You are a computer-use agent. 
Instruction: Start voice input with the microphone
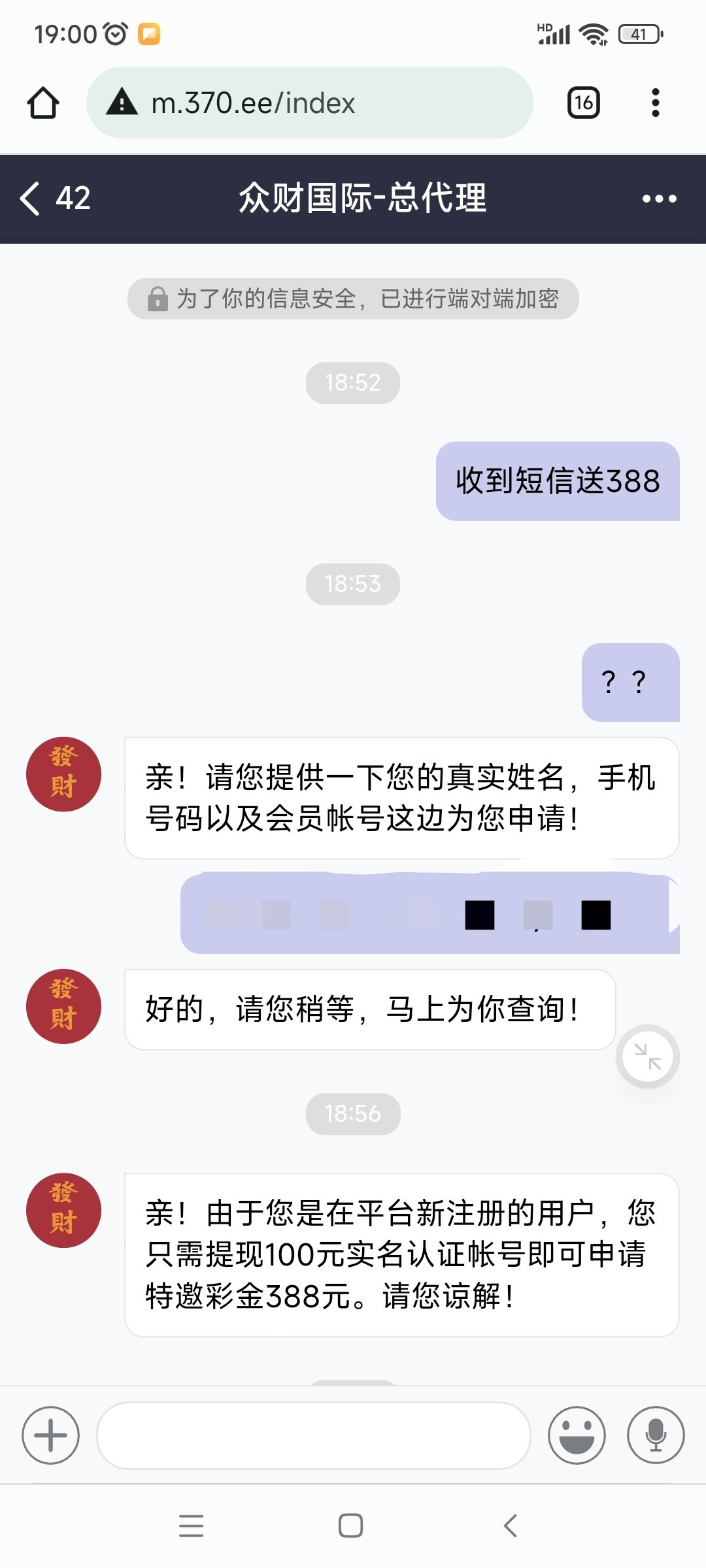[656, 1435]
